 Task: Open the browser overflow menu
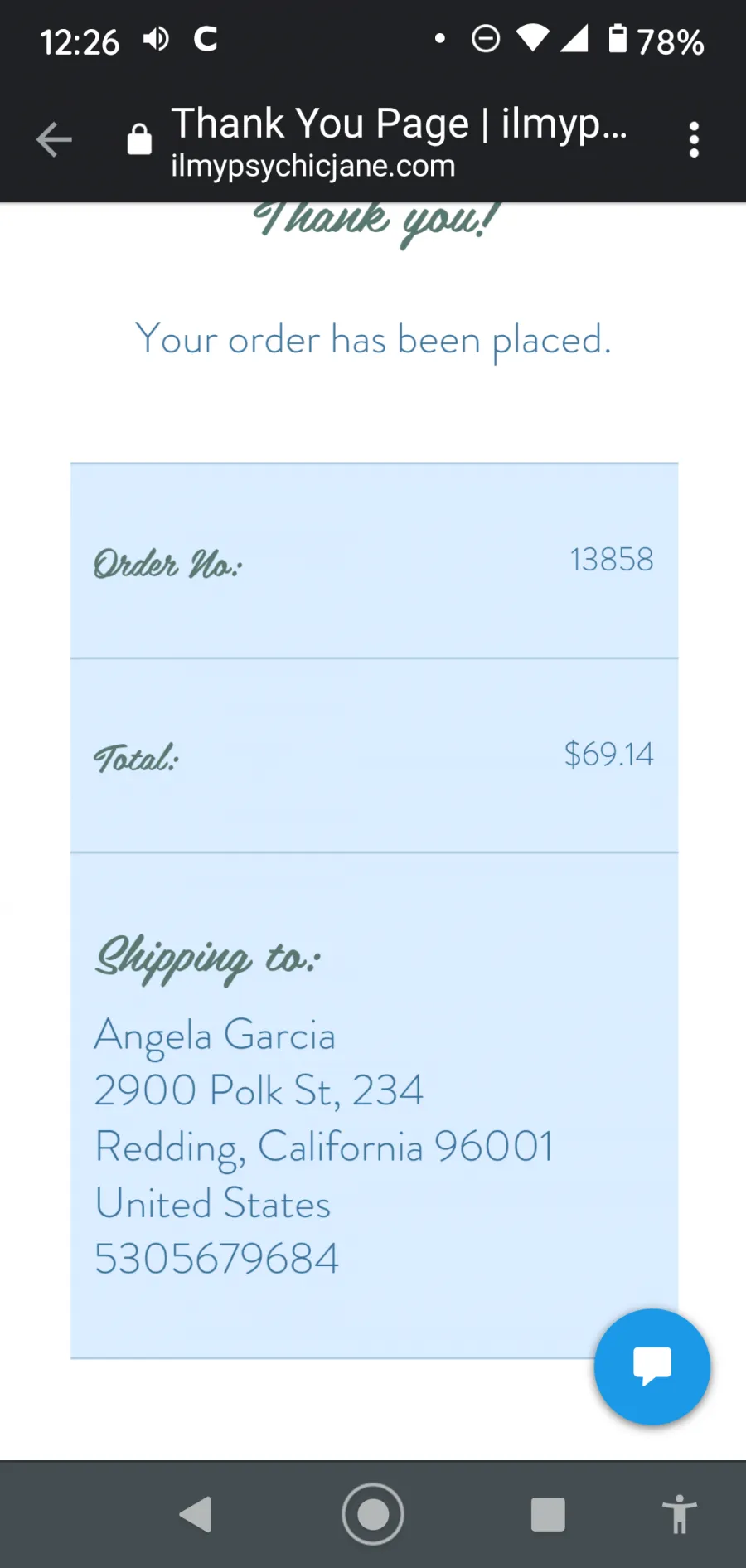pos(694,139)
